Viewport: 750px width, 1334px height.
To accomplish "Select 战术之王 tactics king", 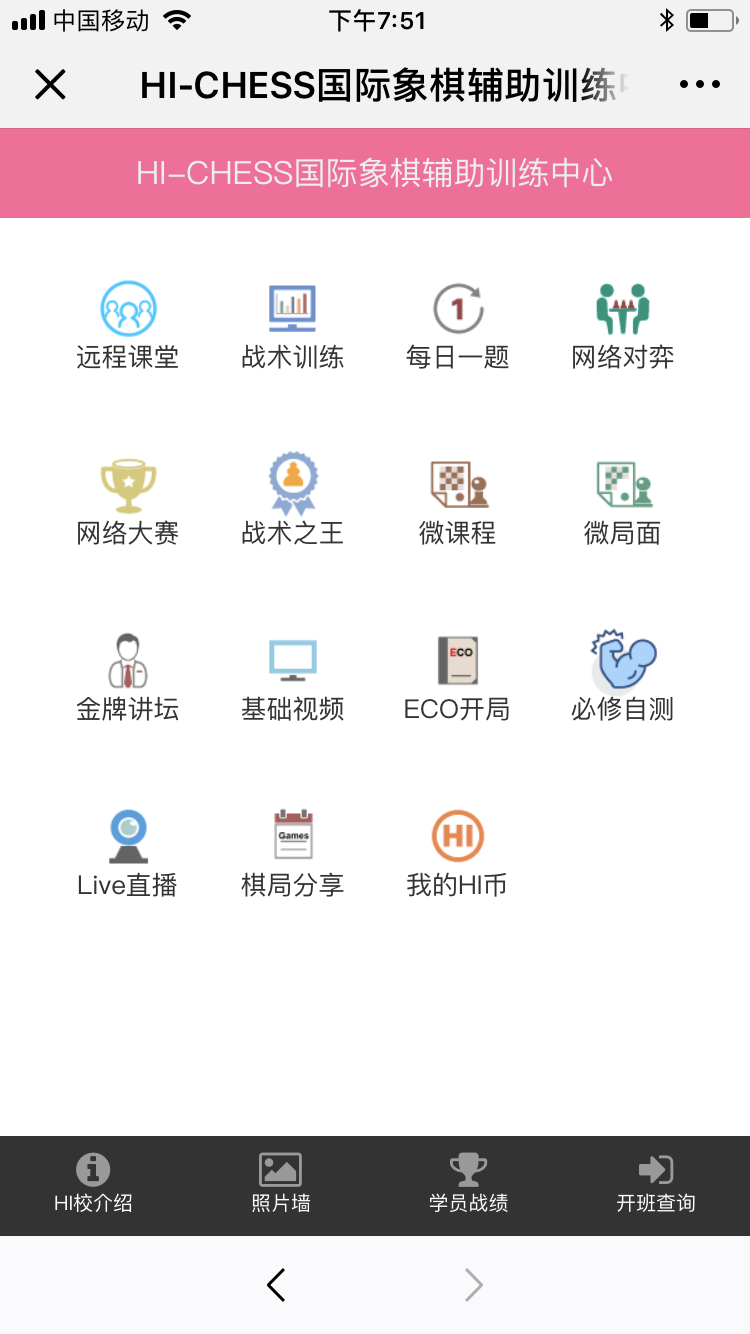I will tap(293, 502).
